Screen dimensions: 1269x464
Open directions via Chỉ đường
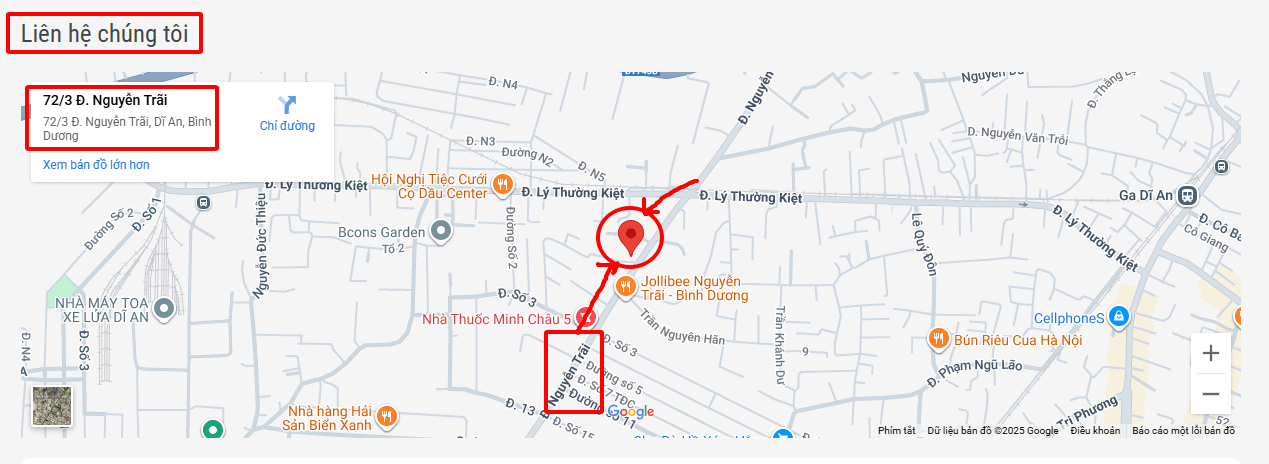287,113
